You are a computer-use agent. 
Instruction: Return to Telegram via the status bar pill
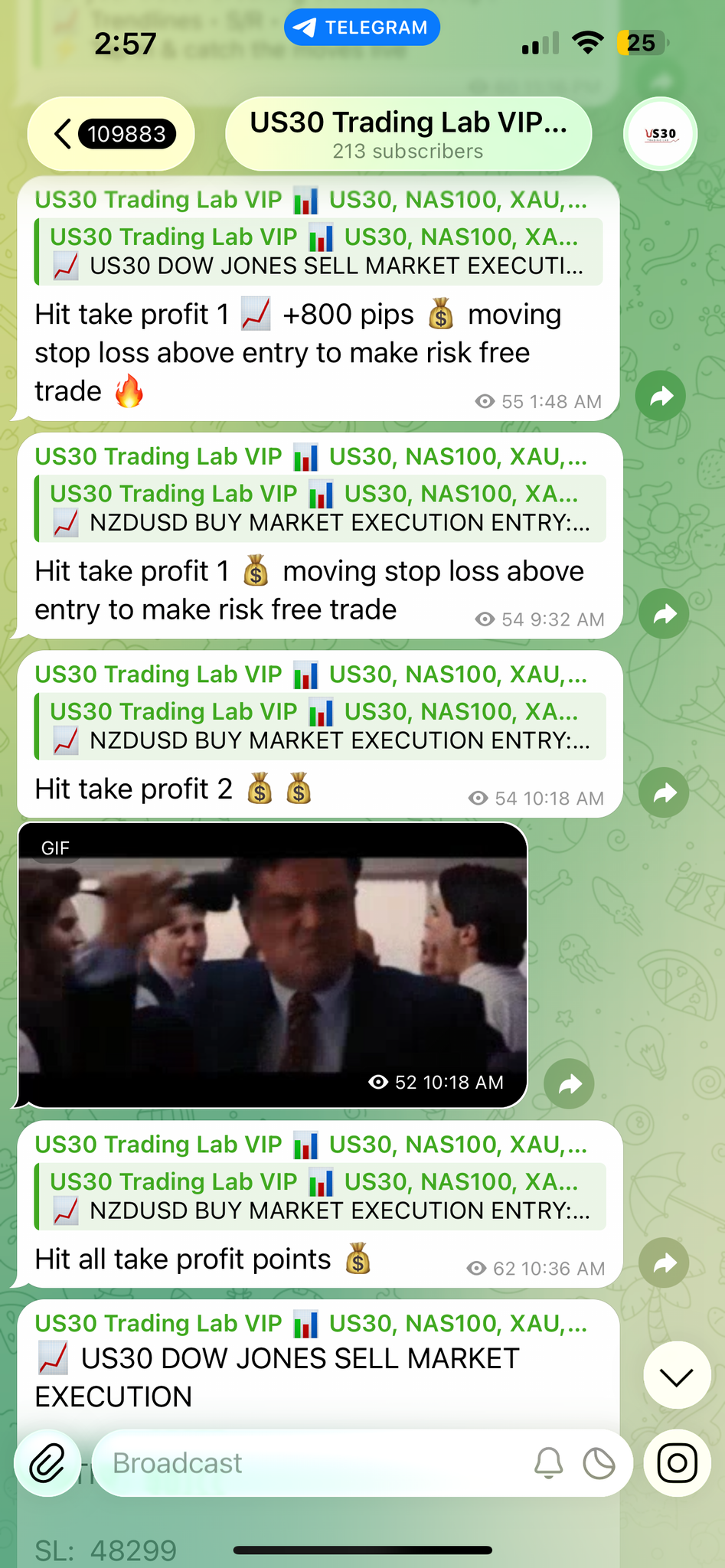click(362, 28)
